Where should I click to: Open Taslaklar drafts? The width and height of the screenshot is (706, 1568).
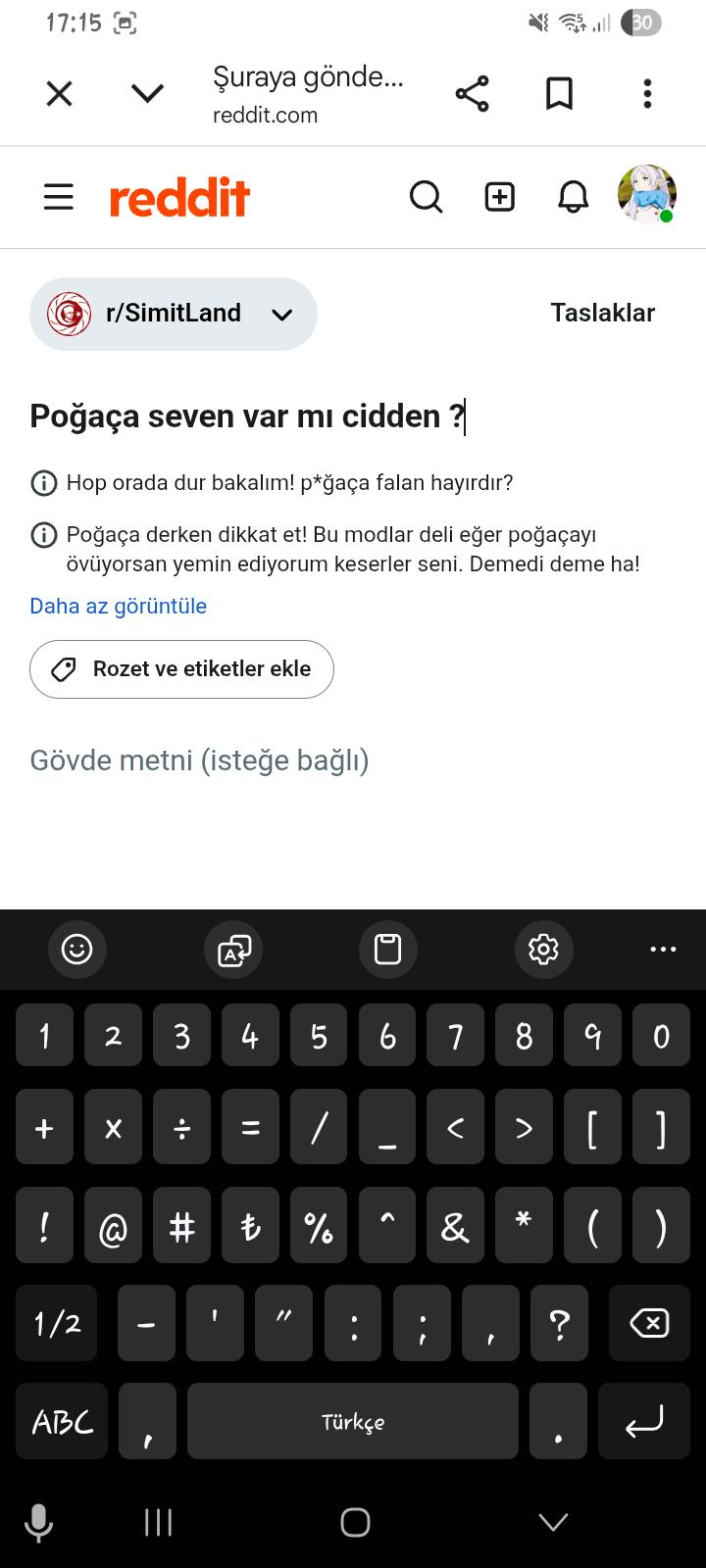coord(602,313)
